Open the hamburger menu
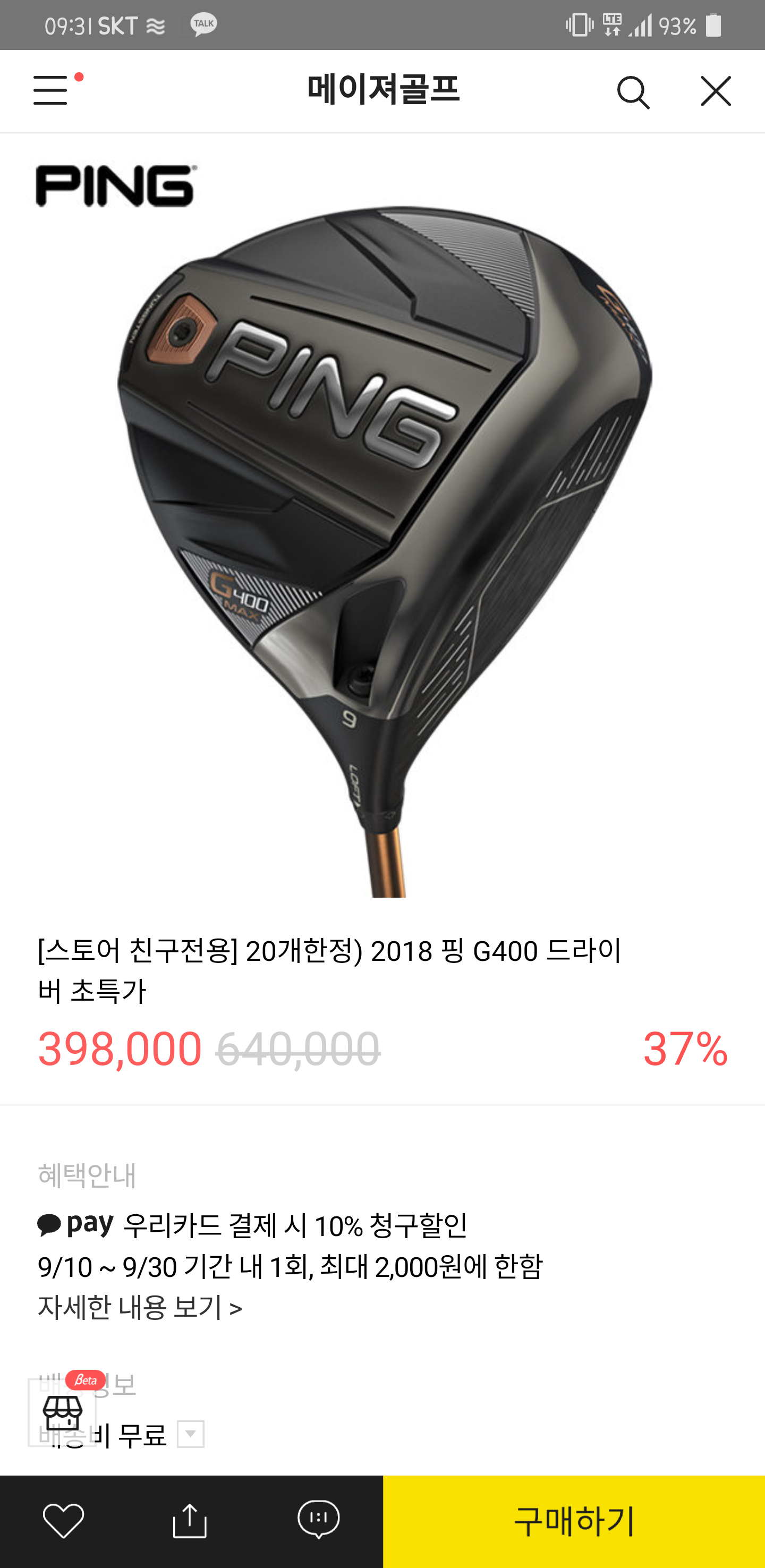The width and height of the screenshot is (765, 1568). tap(51, 91)
